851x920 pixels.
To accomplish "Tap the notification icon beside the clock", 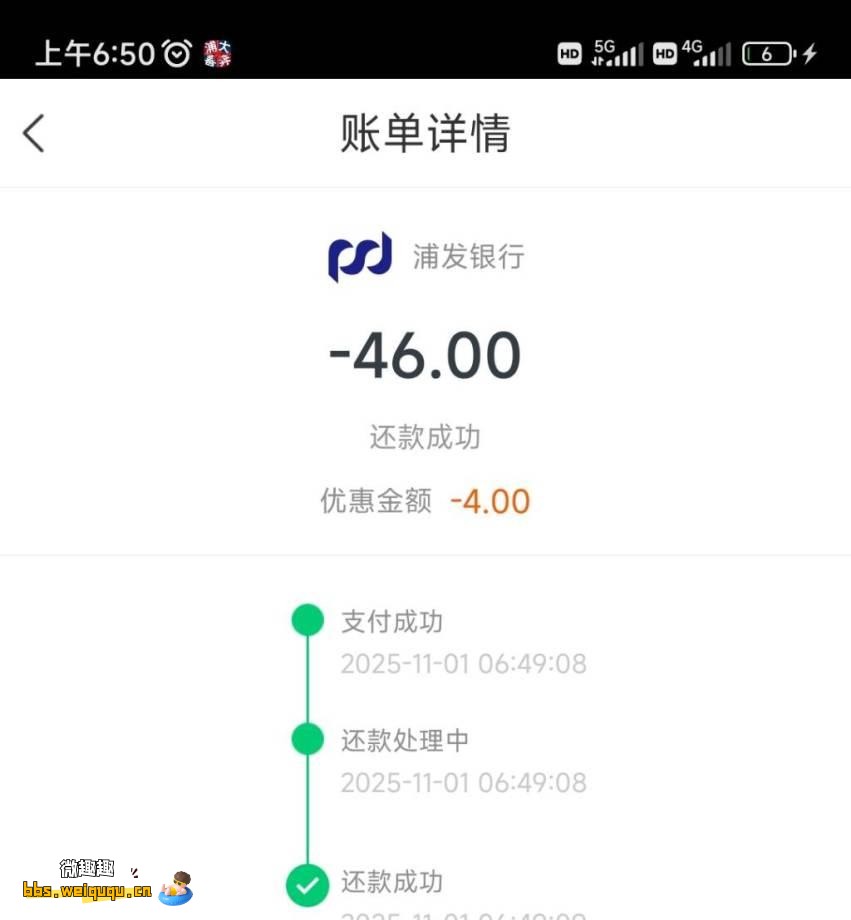I will tap(215, 54).
